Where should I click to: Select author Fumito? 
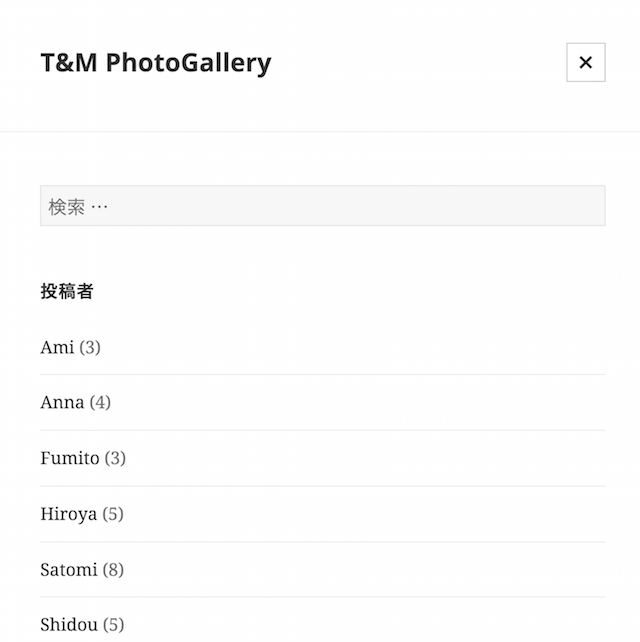click(x=70, y=458)
